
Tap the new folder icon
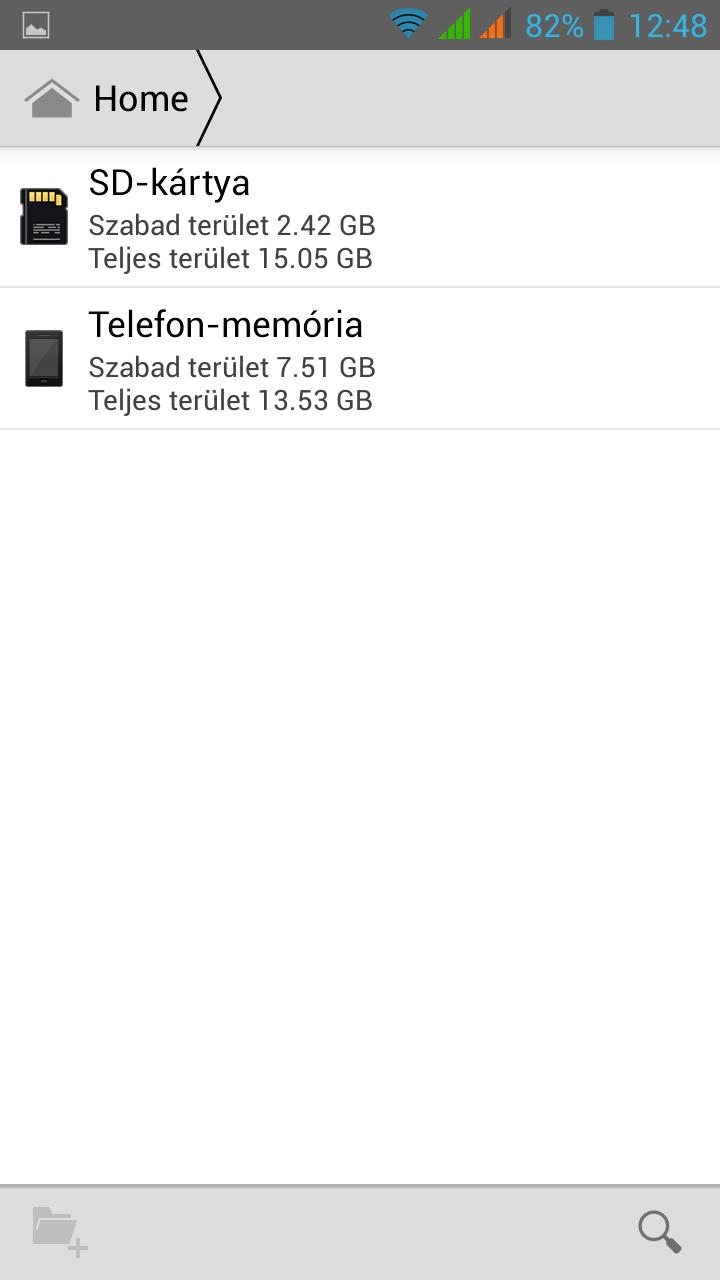(x=60, y=1232)
